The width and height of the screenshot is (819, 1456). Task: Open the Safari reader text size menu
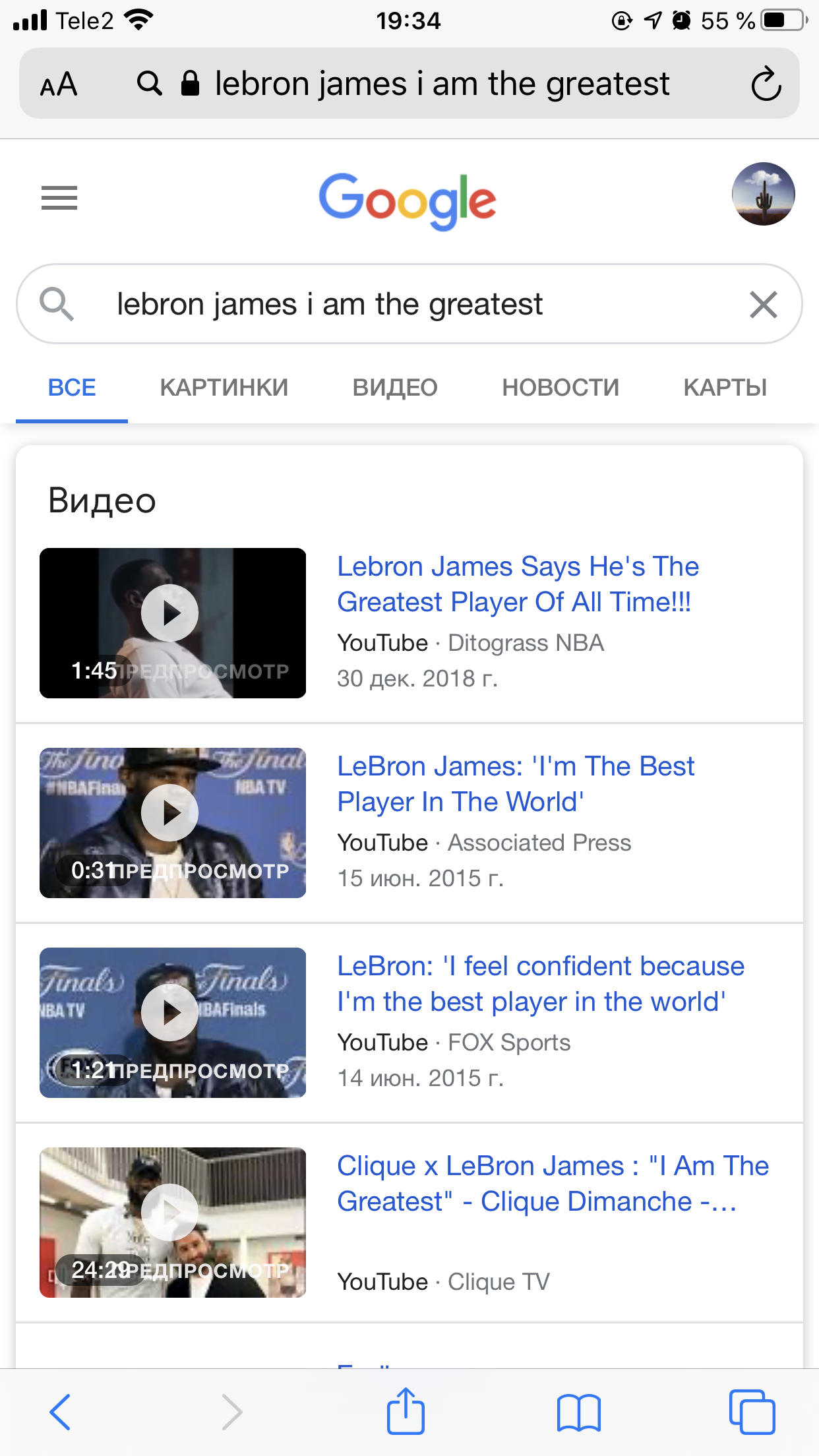[59, 84]
